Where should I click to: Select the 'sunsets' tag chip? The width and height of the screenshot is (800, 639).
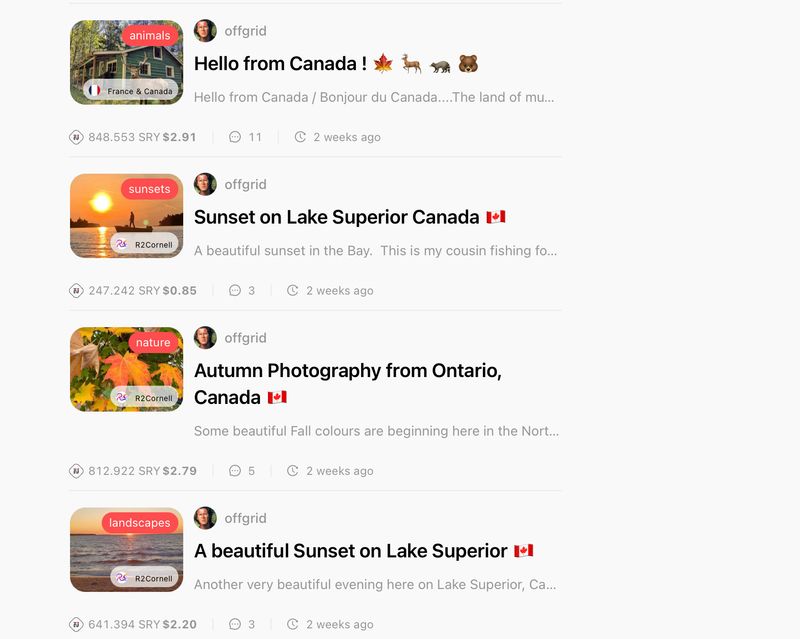tap(150, 189)
